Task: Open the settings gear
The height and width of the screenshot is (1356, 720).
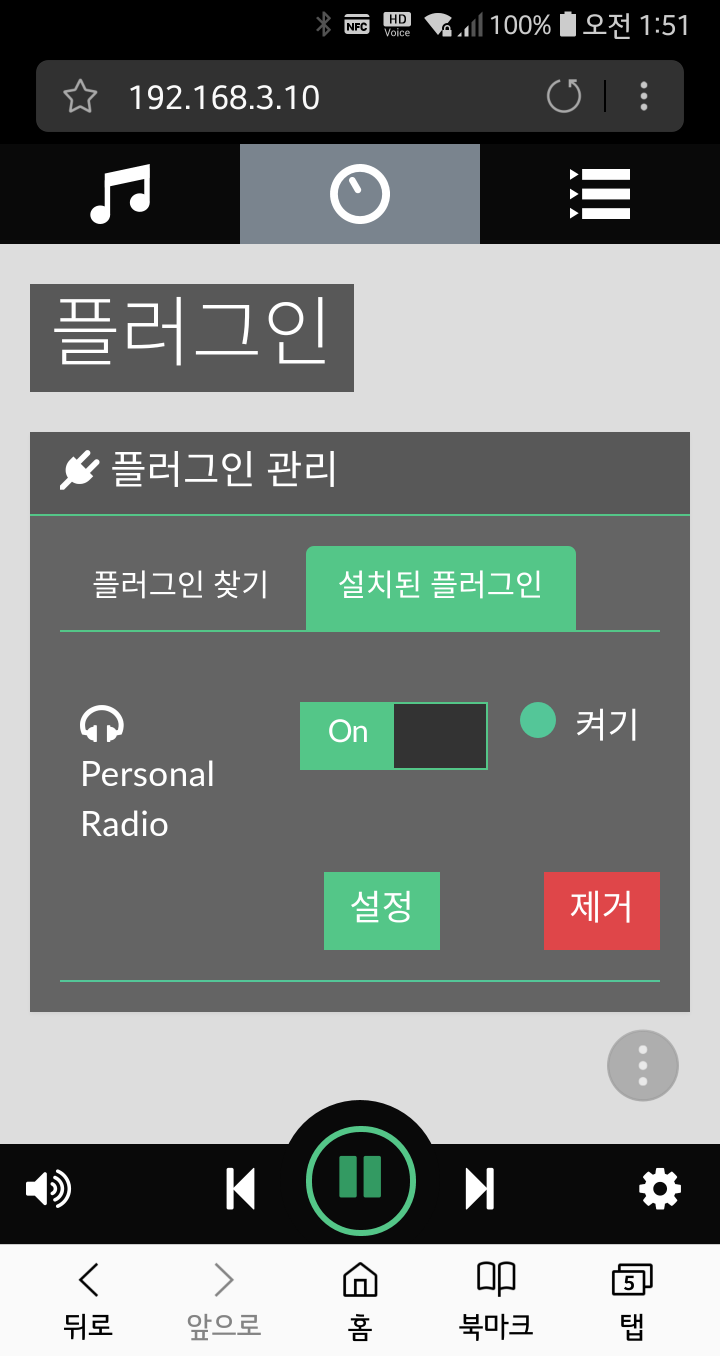Action: (x=660, y=1189)
